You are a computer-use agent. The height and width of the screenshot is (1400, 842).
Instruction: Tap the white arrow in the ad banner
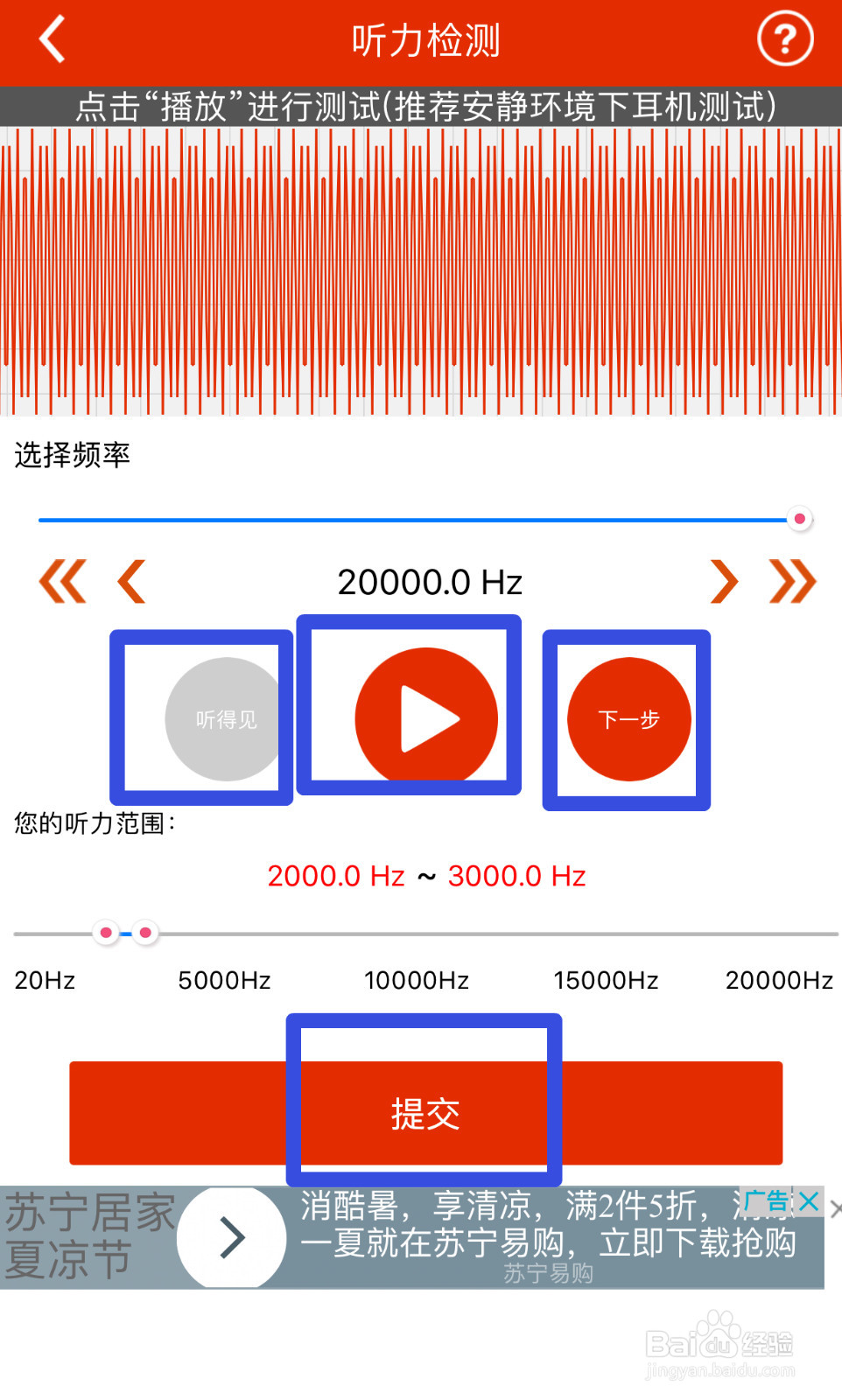point(231,1238)
